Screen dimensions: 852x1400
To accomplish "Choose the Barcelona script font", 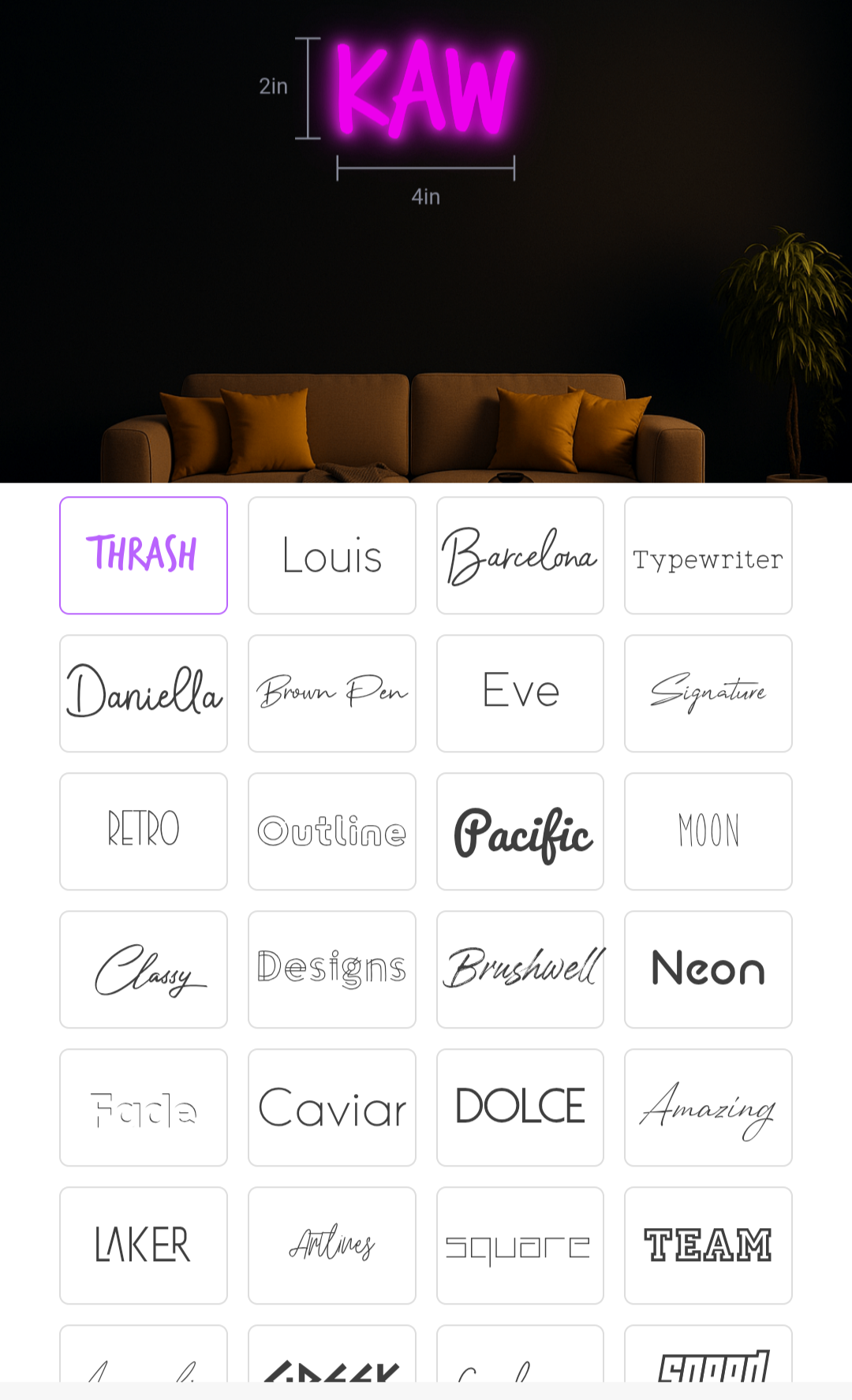I will (520, 555).
